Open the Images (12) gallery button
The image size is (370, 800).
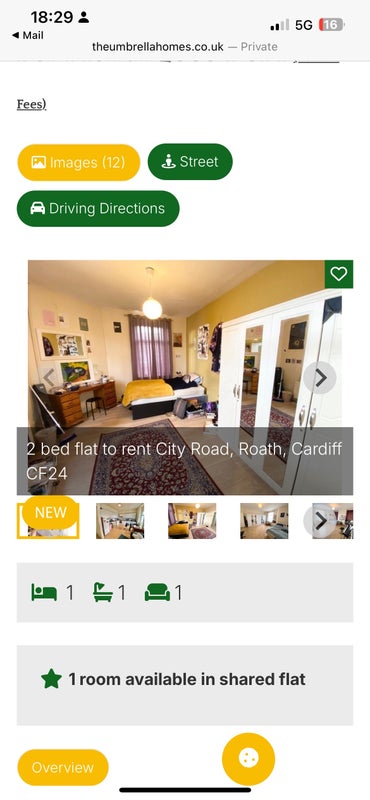point(79,162)
